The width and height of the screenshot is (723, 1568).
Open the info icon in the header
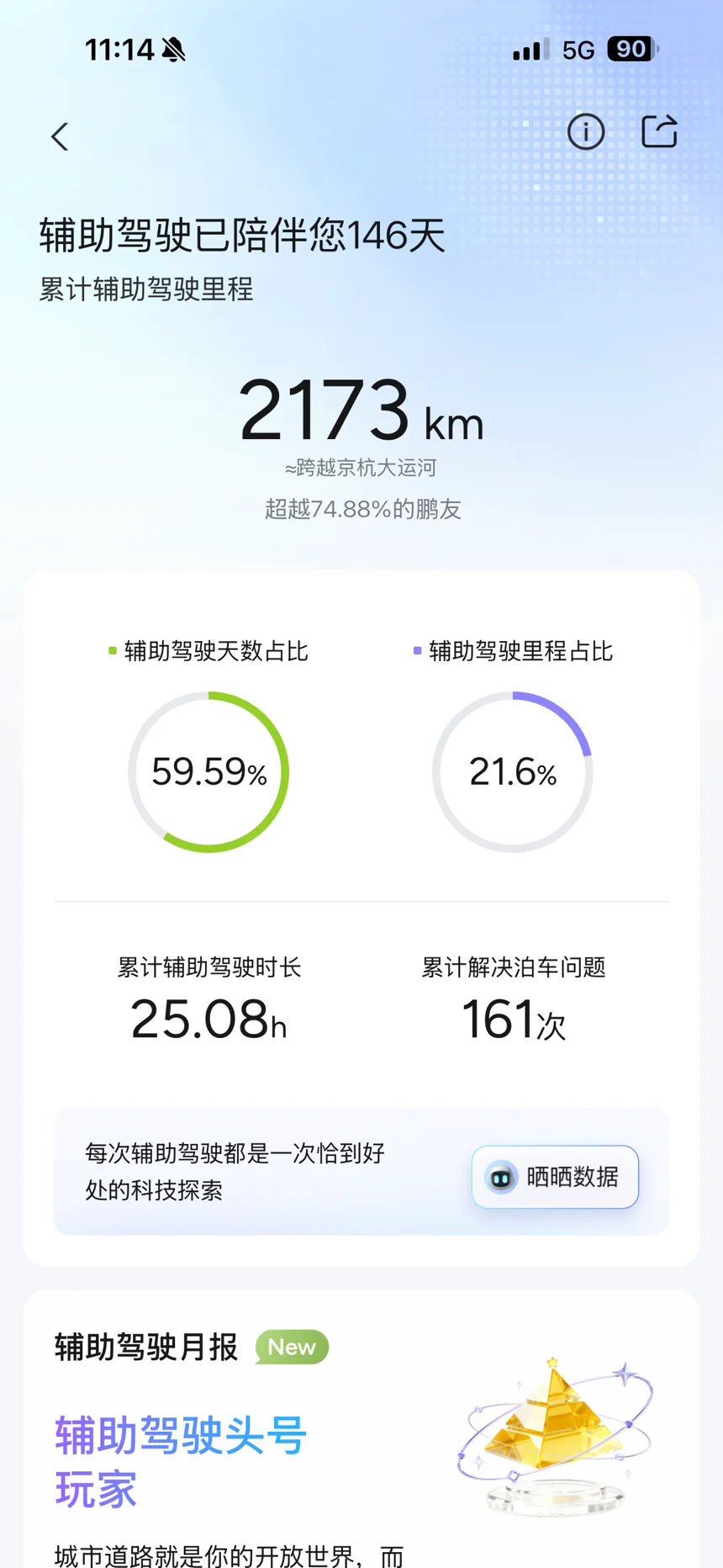586,132
